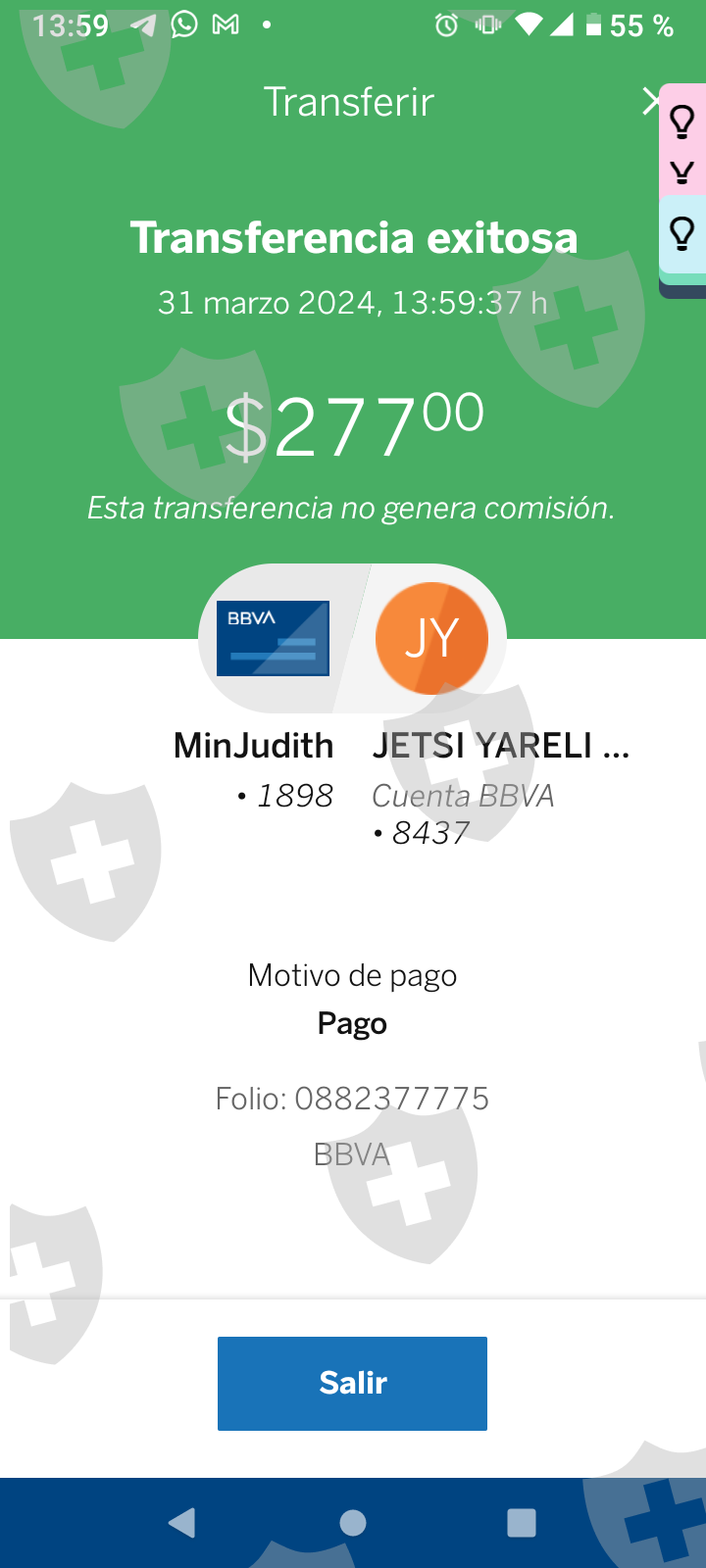
Task: Return to the home screen via the circle
Action: 353,1522
